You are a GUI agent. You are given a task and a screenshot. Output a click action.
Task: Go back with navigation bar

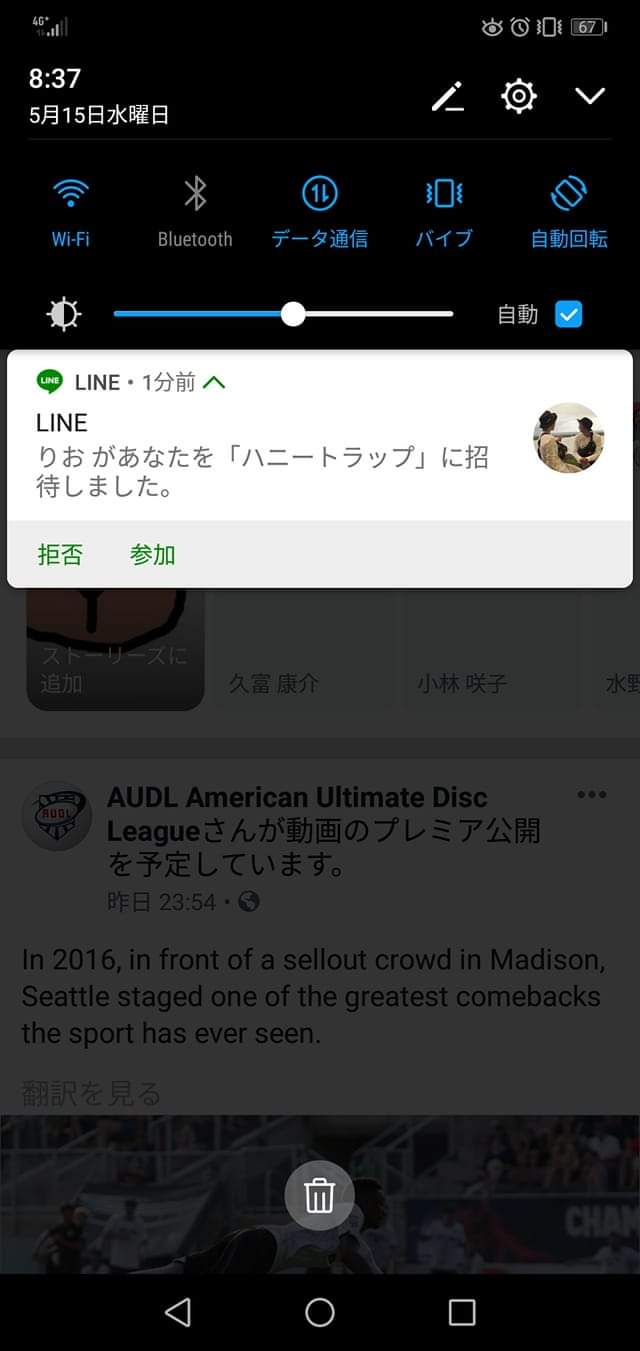(178, 1312)
